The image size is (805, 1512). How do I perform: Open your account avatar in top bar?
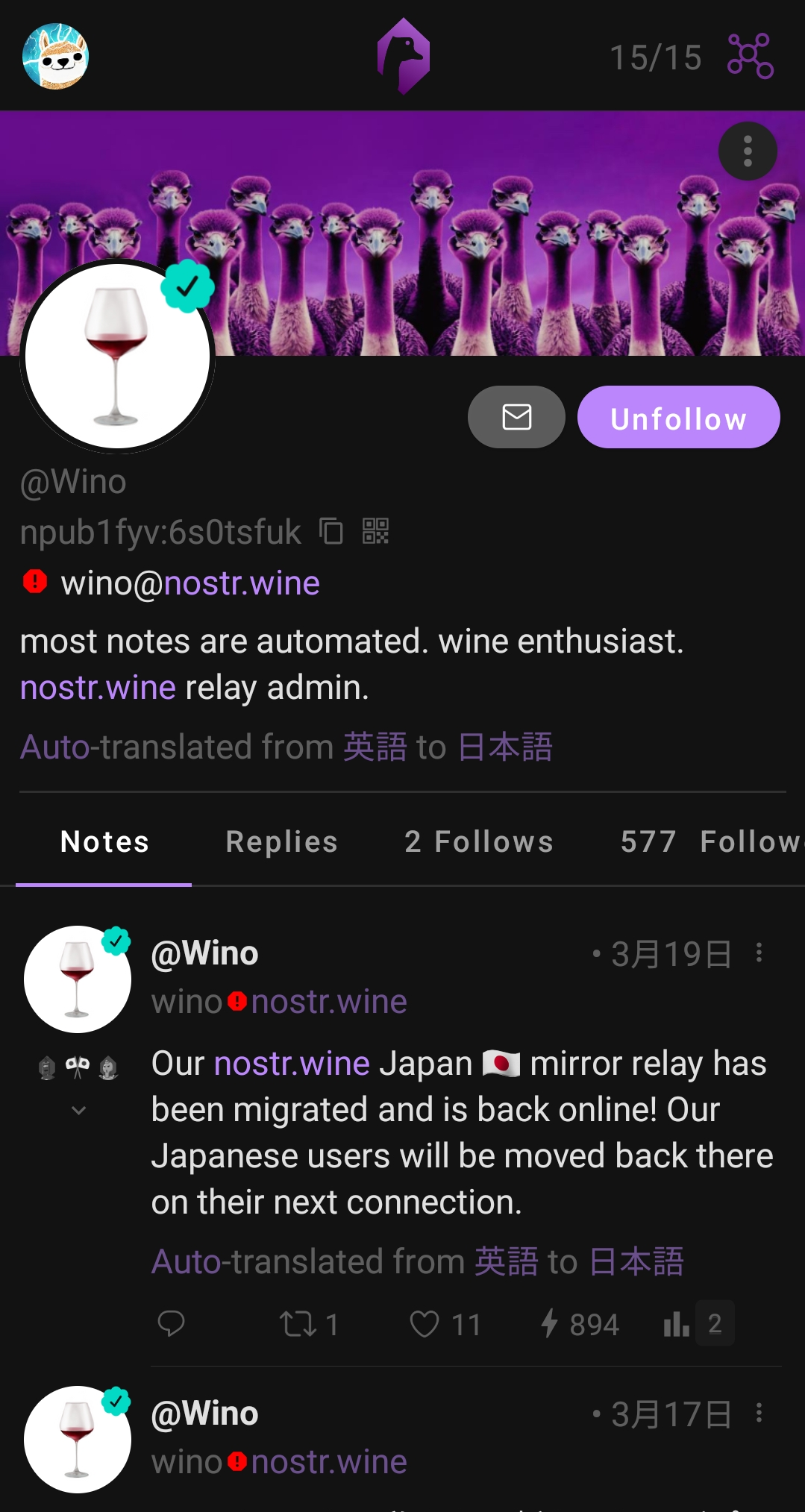(56, 57)
